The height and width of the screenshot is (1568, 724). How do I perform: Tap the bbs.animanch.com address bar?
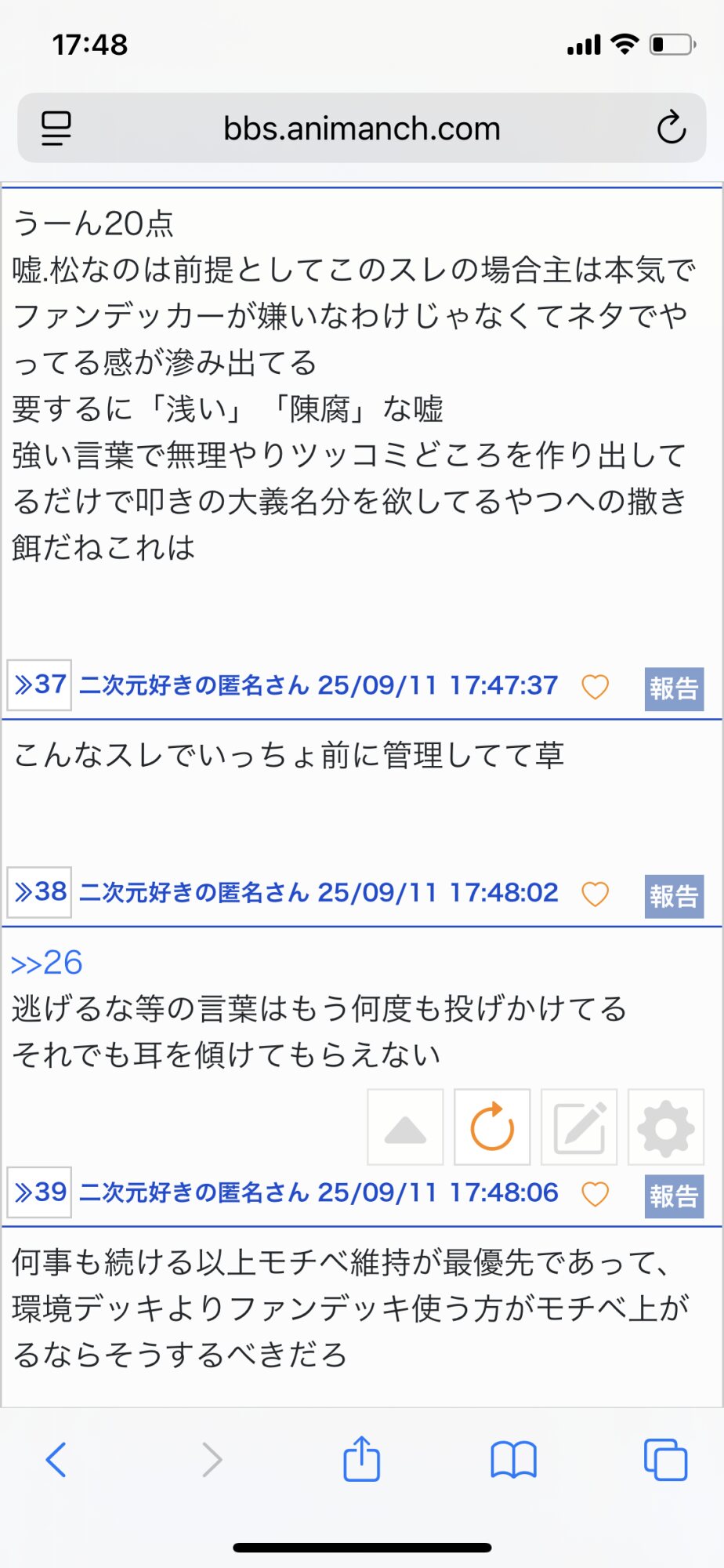(x=361, y=129)
